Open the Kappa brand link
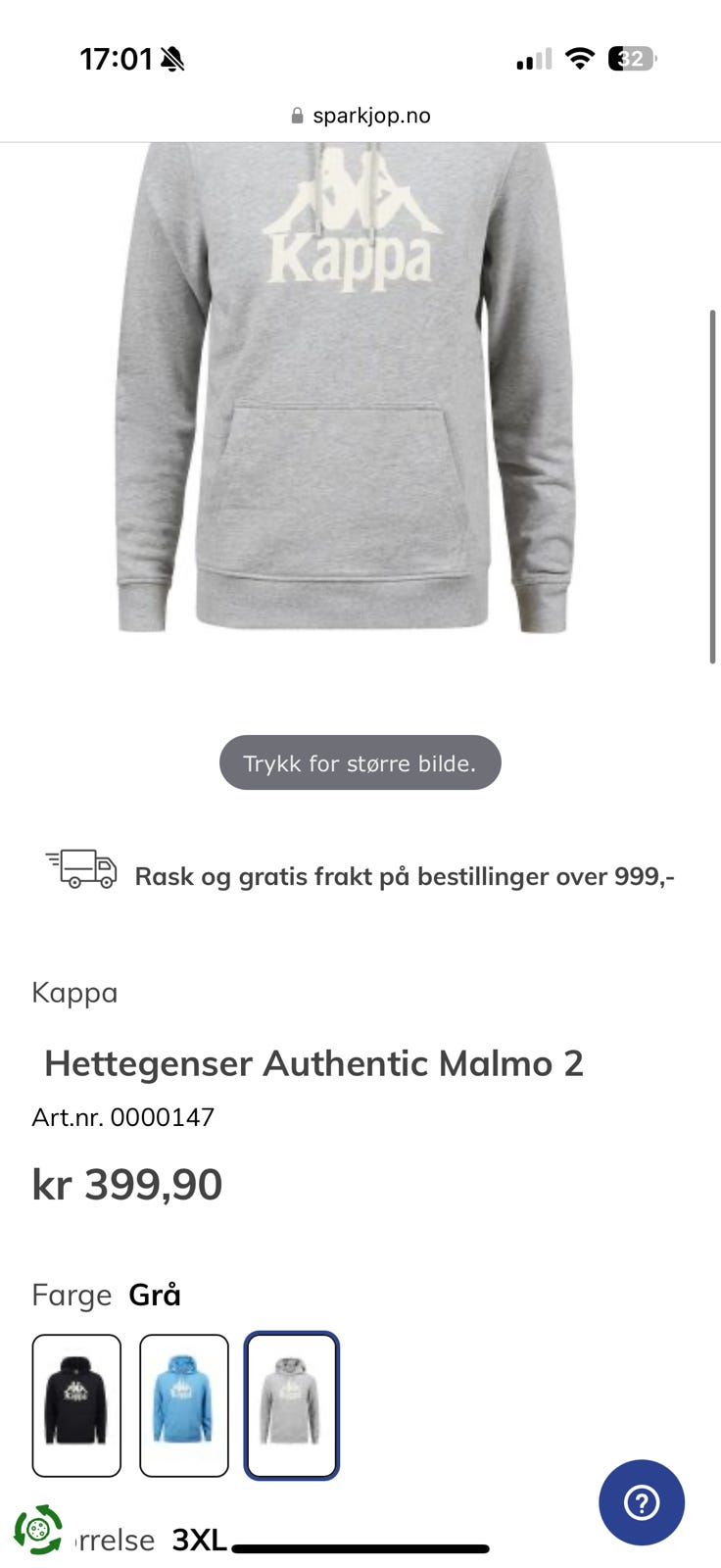721x1568 pixels. click(74, 992)
